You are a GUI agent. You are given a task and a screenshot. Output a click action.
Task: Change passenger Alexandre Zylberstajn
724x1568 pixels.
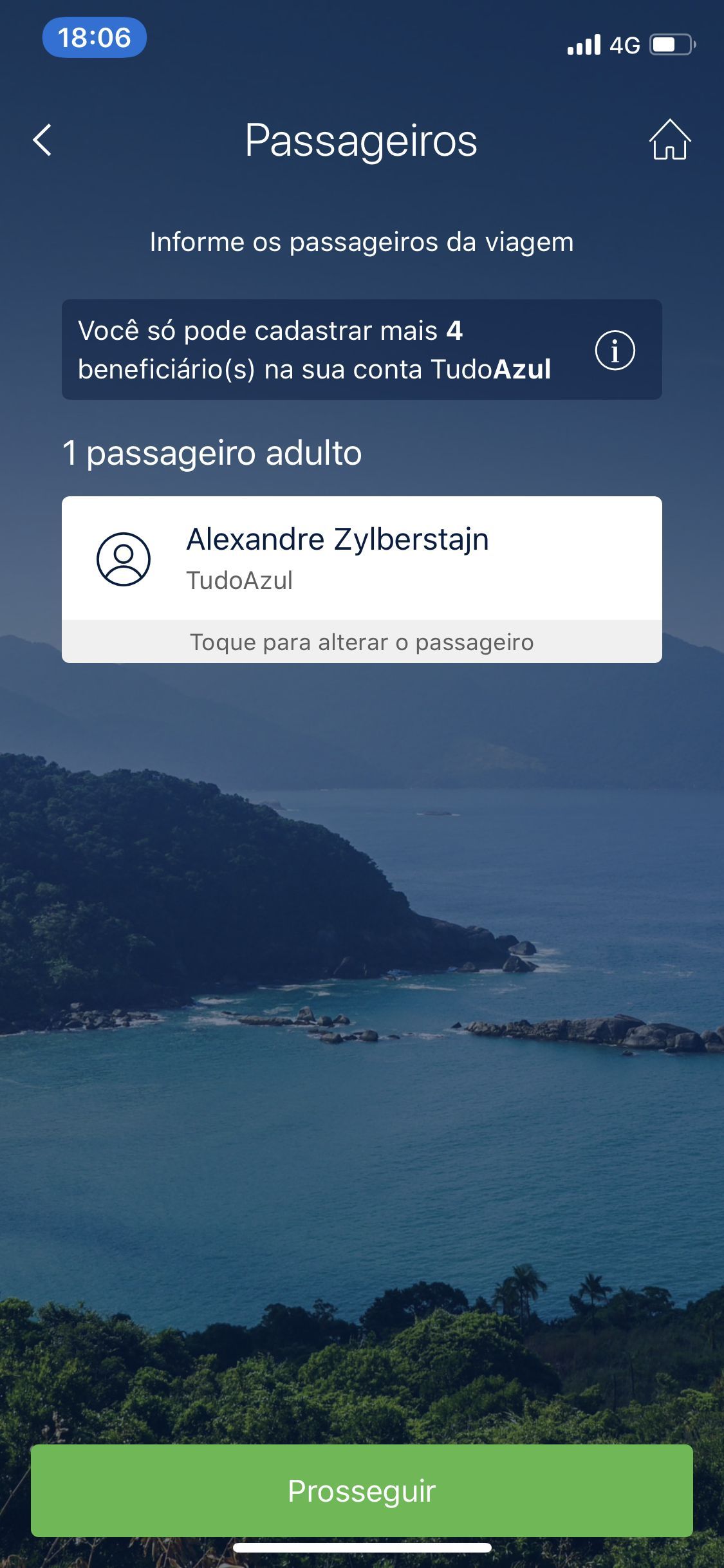pyautogui.click(x=362, y=578)
